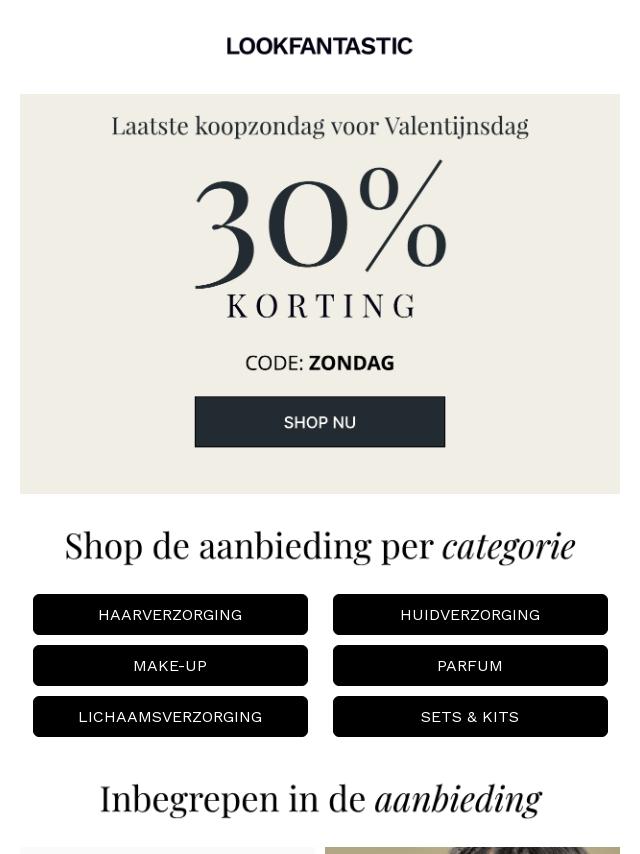Select the HUIDVERZORGING category
Screen dimensions: 640x854
point(470,614)
